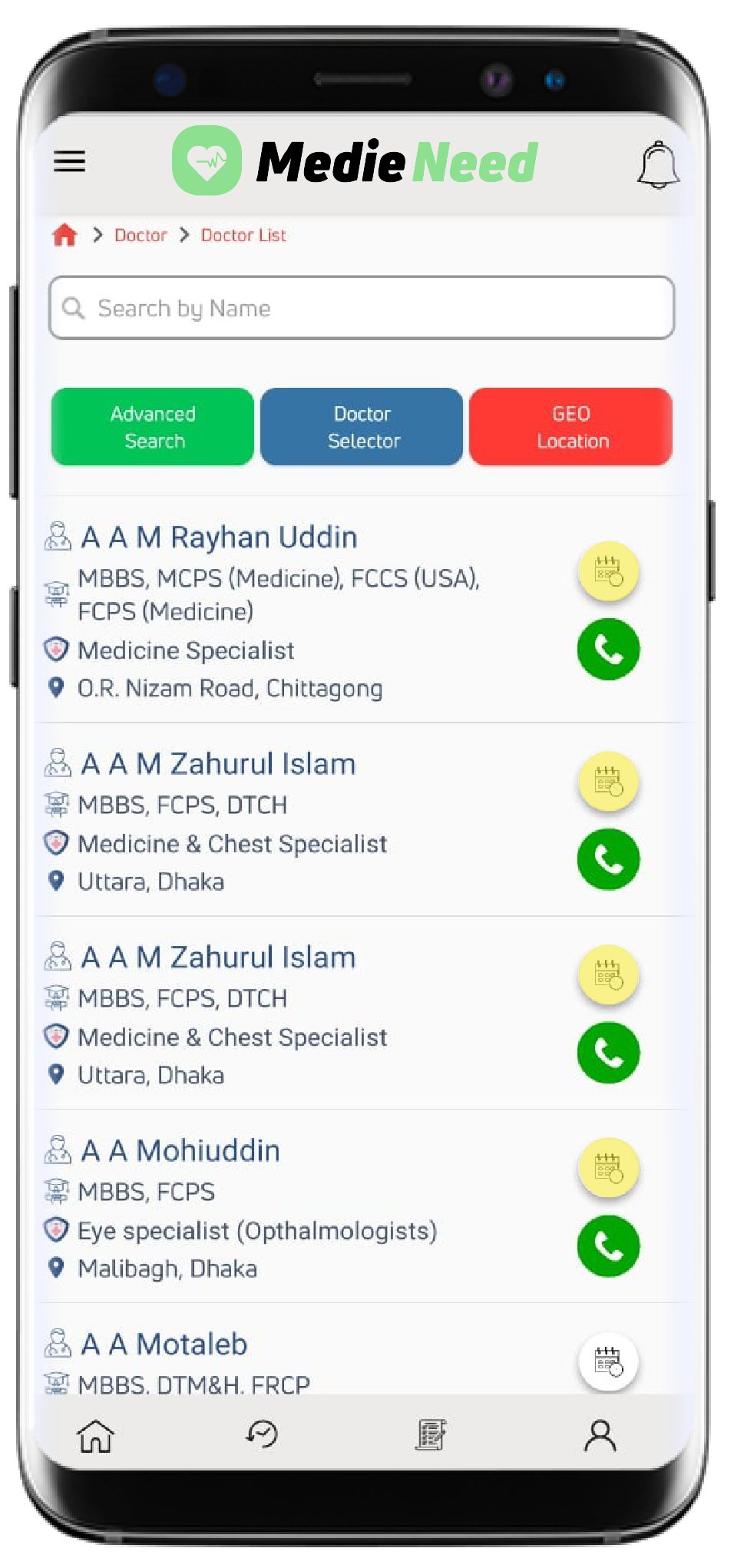Screen dimensions: 734x1568
Task: Open the history clock tab
Action: 263,1434
